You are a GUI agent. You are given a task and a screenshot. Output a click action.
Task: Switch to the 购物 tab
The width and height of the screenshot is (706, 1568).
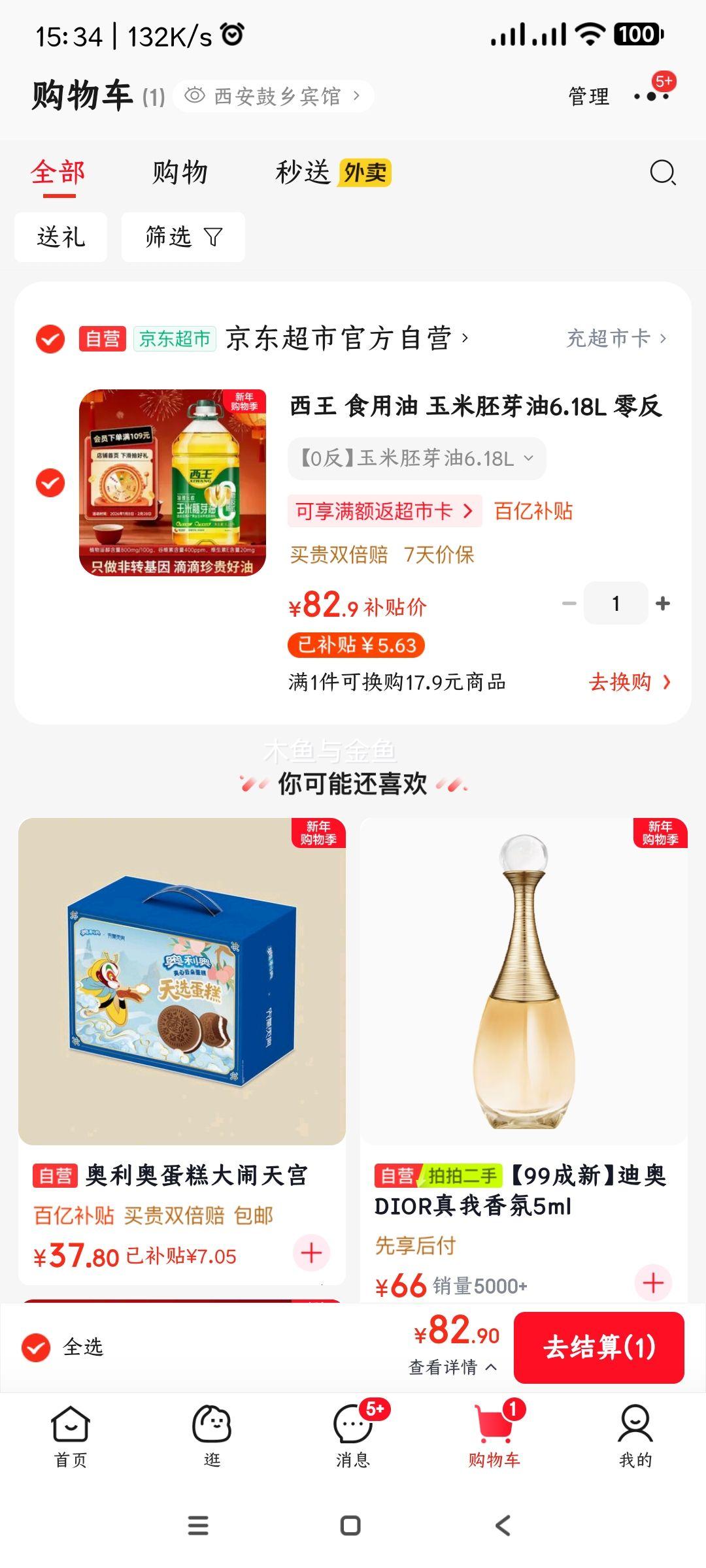tap(180, 172)
